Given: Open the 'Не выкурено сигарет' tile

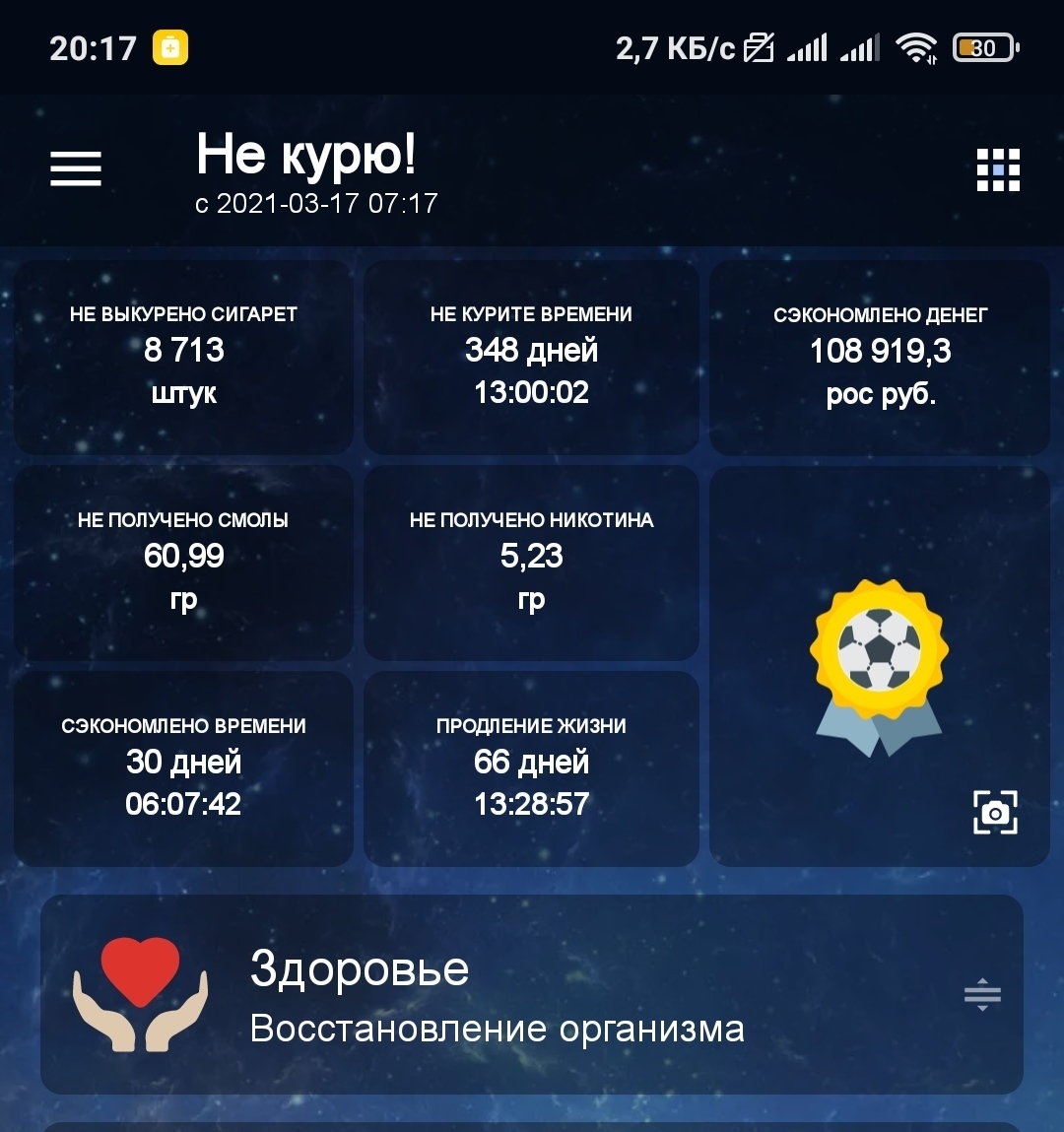Looking at the screenshot, I should (184, 355).
